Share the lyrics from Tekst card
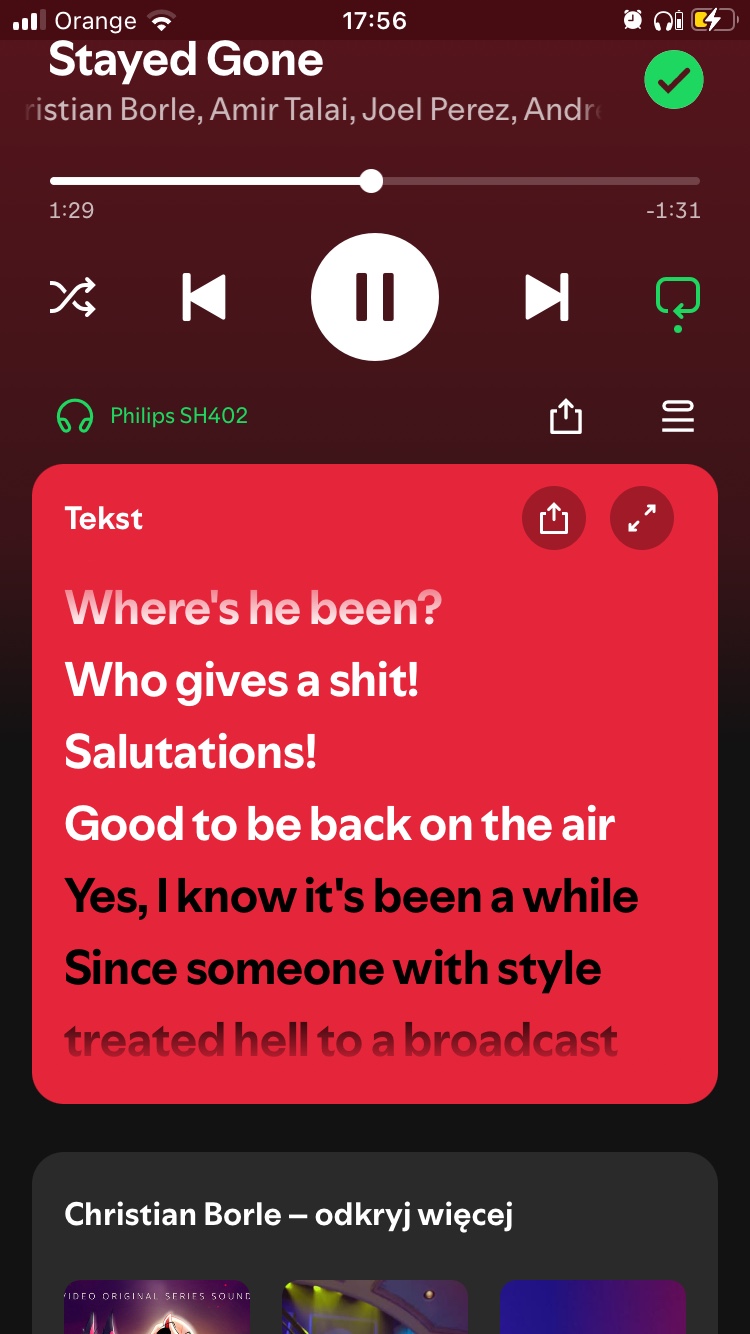Image resolution: width=750 pixels, height=1334 pixels. click(553, 518)
